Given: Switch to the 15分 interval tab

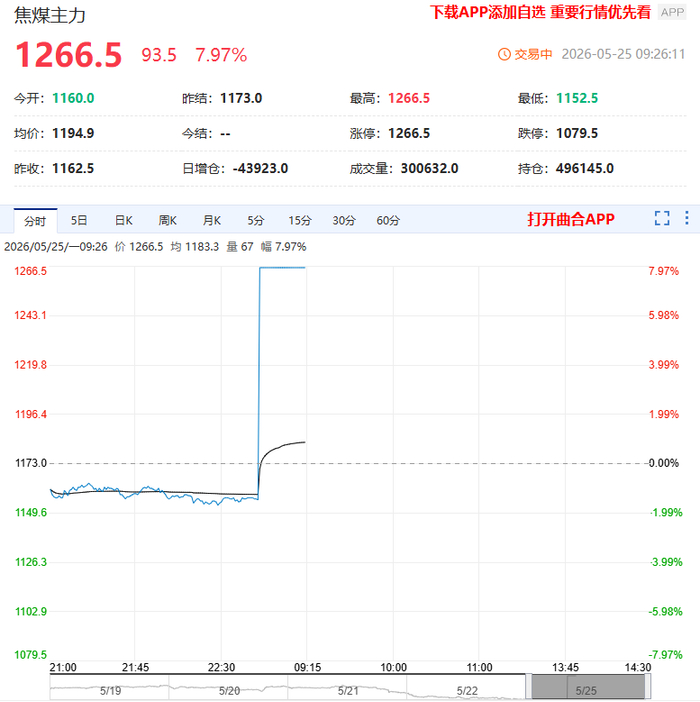Looking at the screenshot, I should pos(299,220).
